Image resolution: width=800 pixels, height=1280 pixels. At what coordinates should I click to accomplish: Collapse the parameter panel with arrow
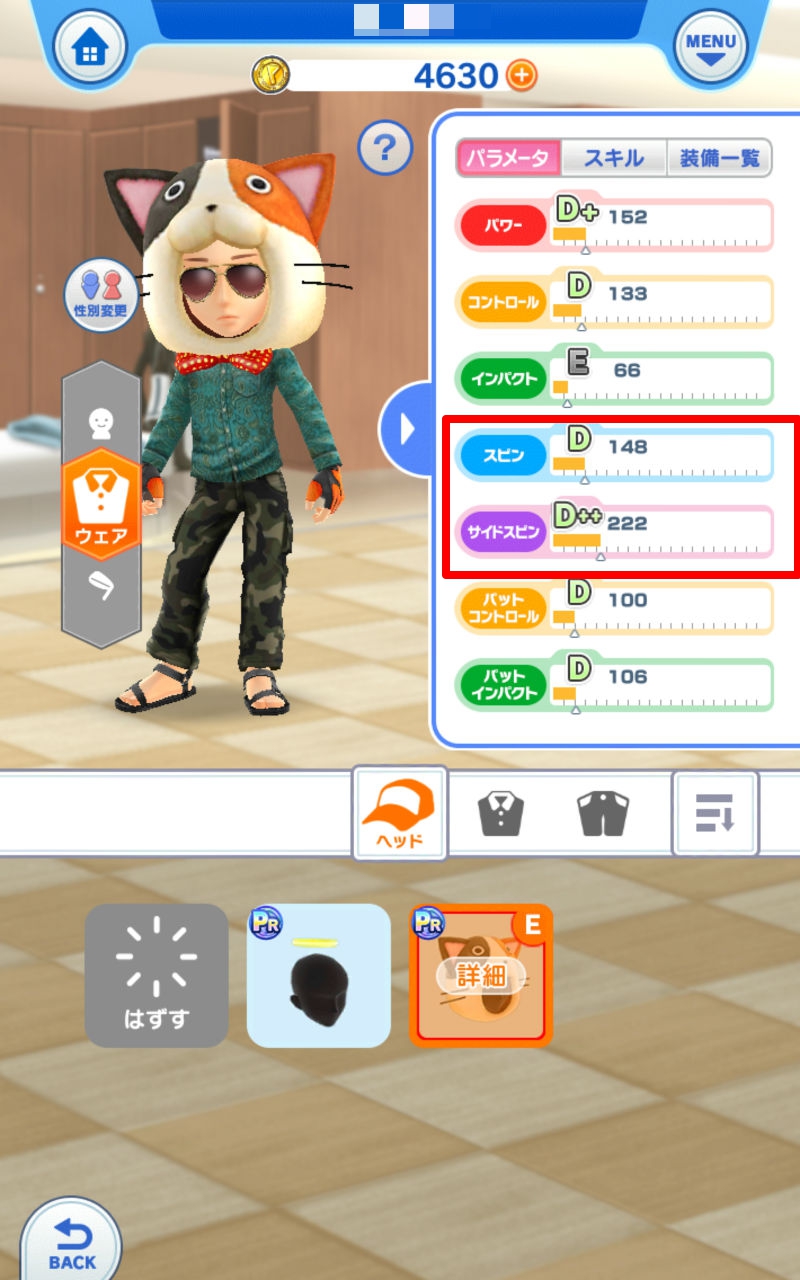click(406, 429)
